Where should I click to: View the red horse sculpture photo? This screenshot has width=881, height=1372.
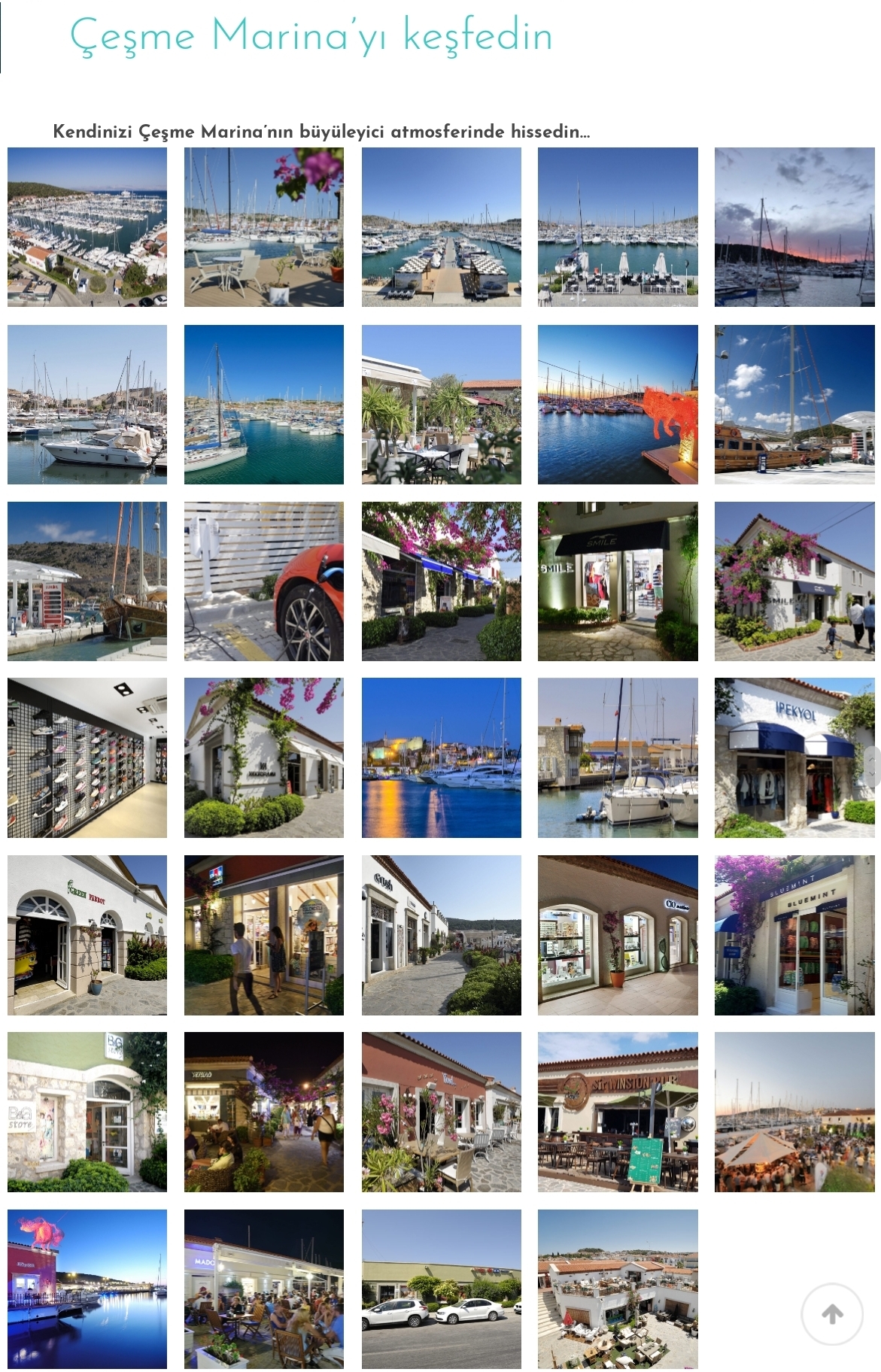tap(617, 405)
